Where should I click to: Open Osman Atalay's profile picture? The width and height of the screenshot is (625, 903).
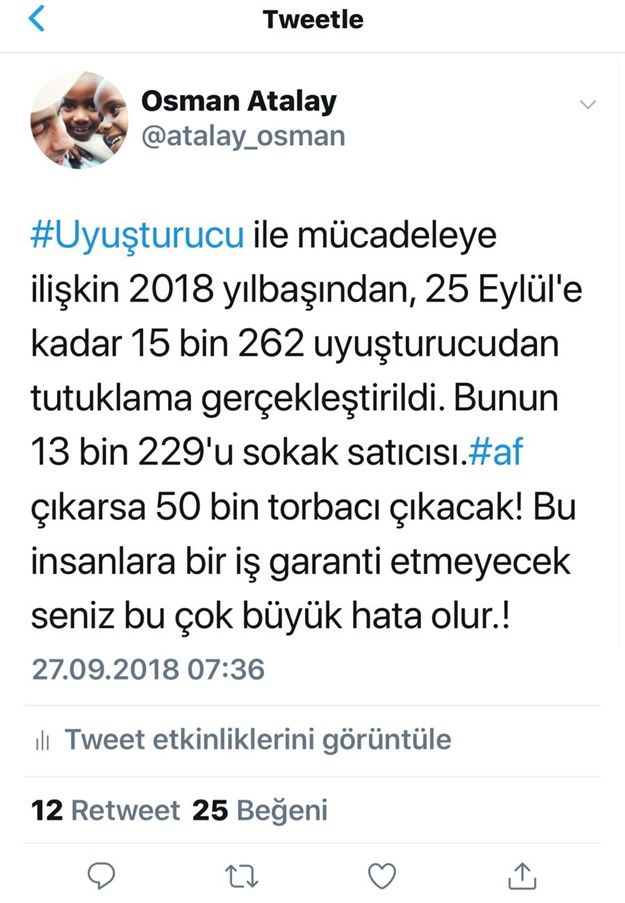tap(80, 119)
